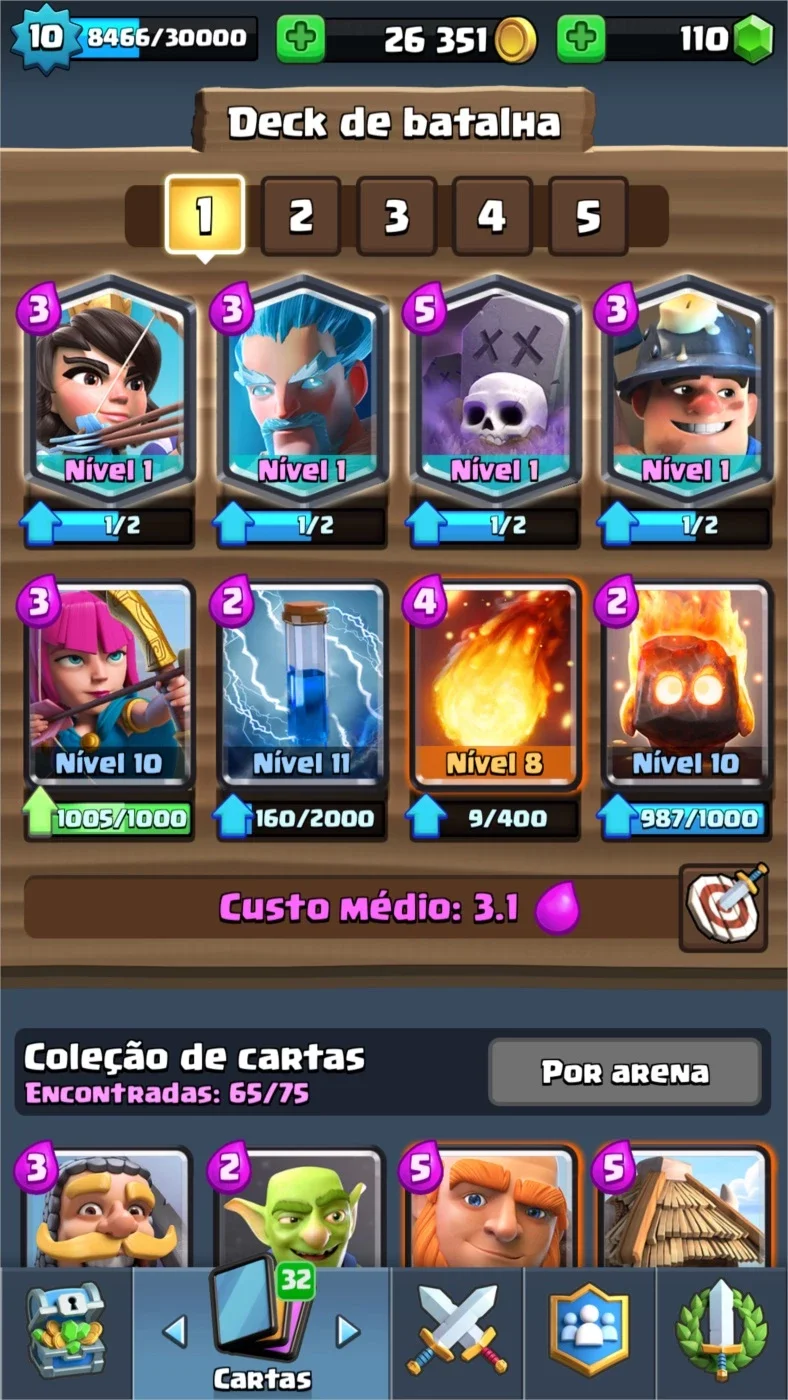Change sorting with the Por arena button
This screenshot has height=1400, width=788.
(x=625, y=1072)
